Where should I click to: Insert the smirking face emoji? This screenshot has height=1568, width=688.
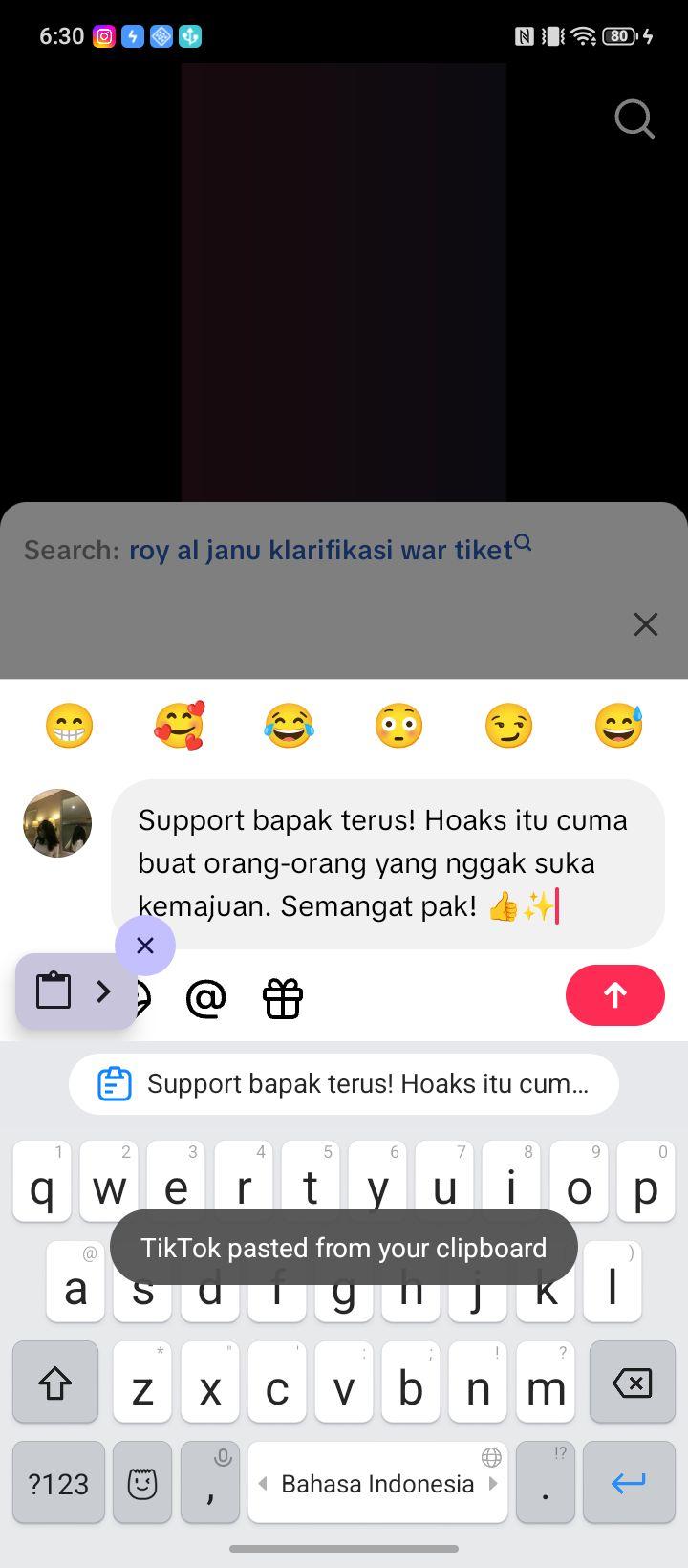tap(508, 725)
